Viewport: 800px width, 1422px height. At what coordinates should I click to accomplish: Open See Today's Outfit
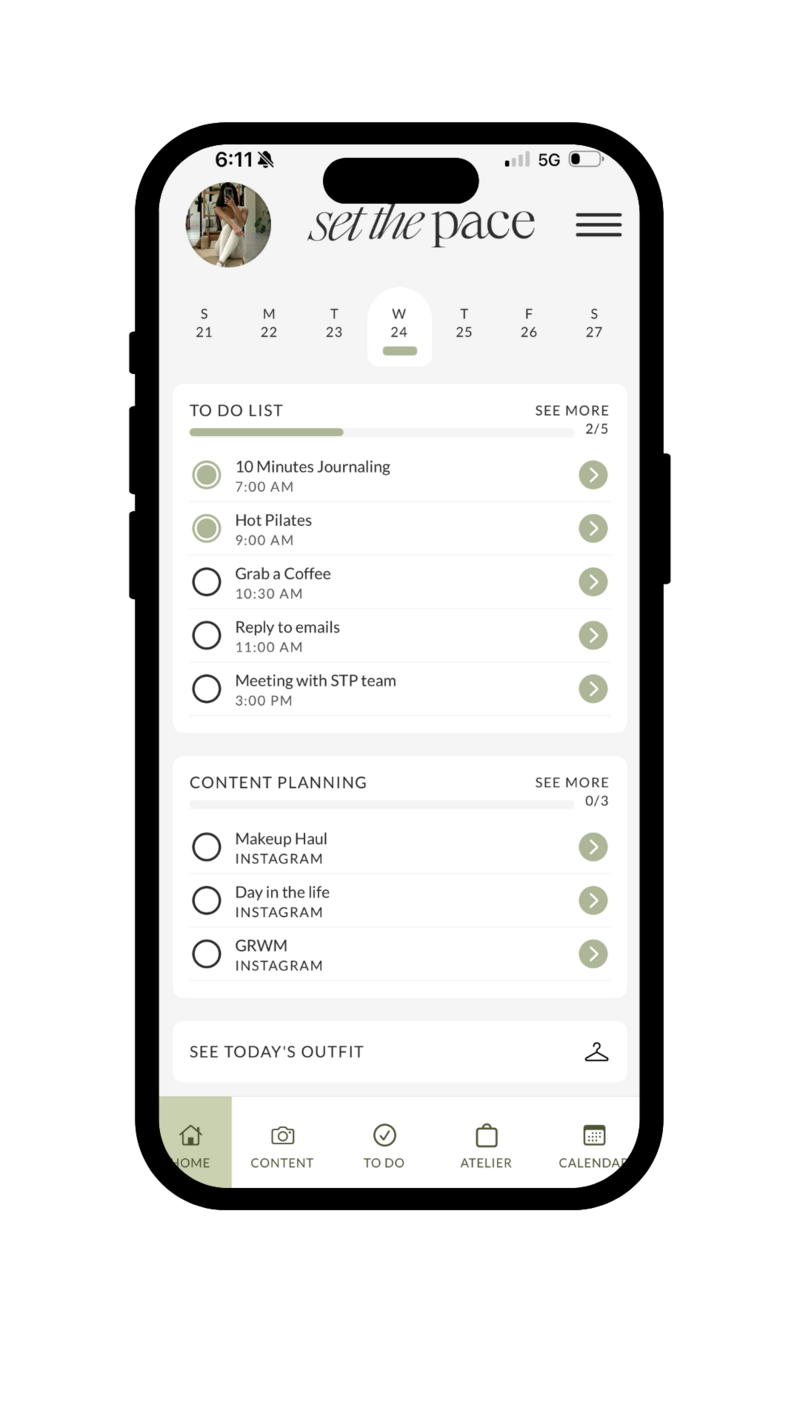pos(400,1052)
